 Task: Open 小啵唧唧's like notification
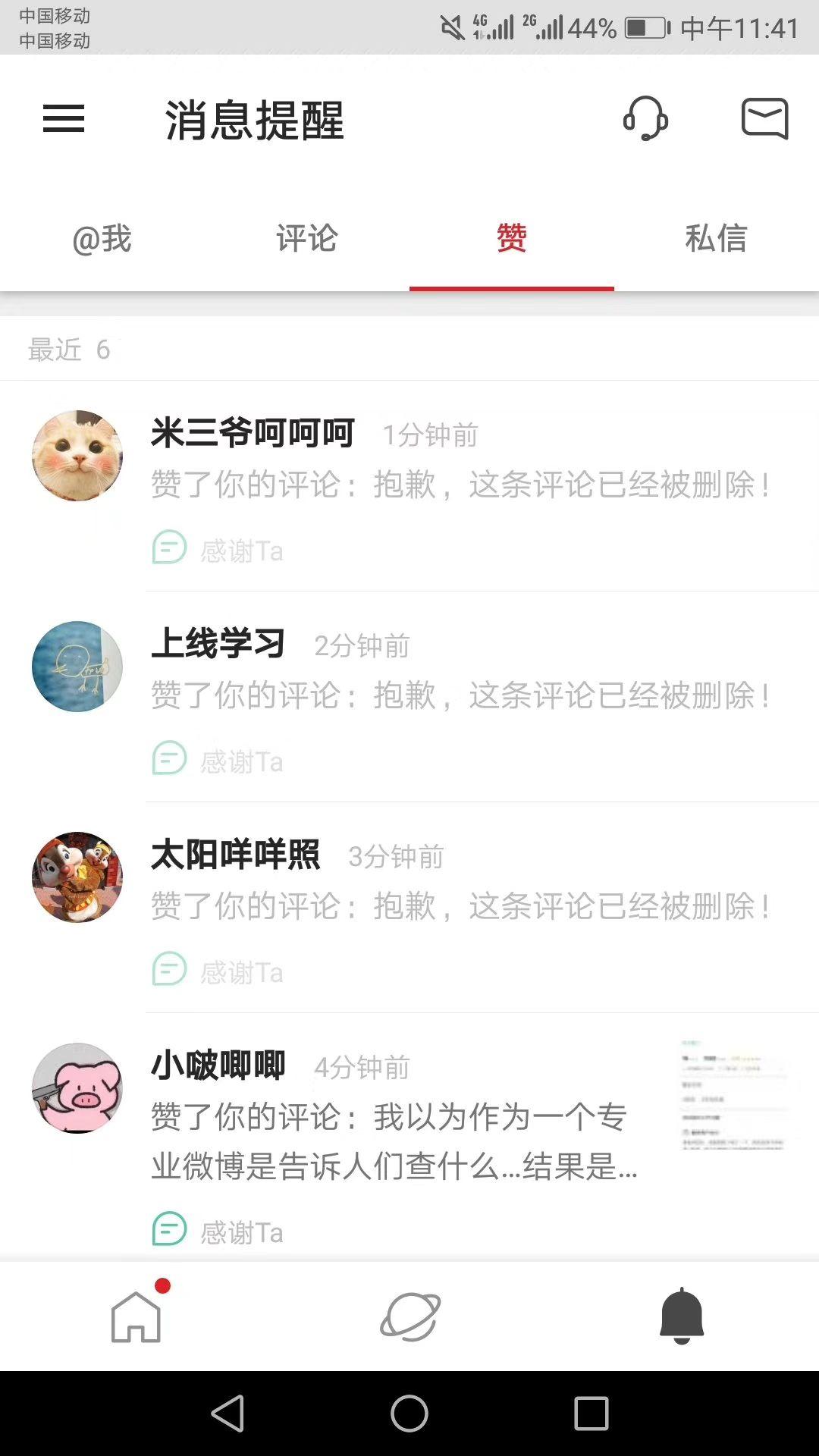tap(394, 1141)
